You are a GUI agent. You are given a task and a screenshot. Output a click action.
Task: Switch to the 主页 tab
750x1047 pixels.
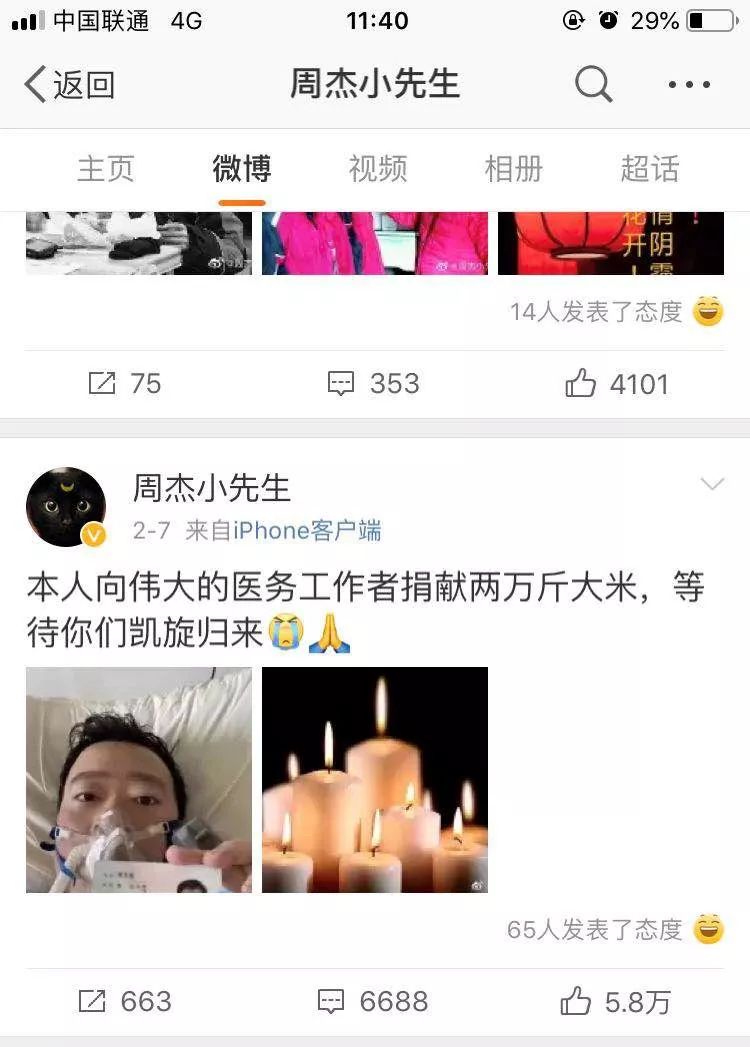105,169
